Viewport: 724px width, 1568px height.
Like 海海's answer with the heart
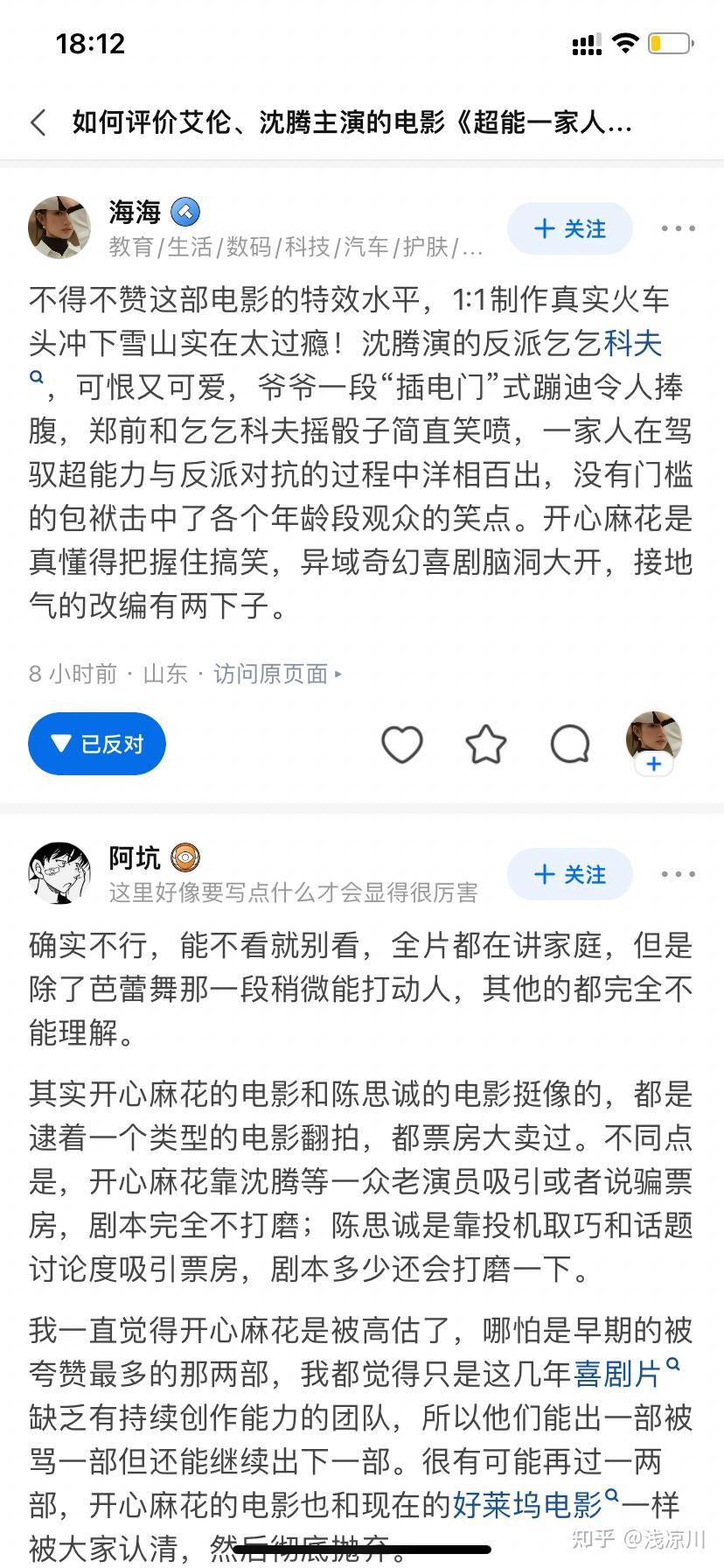(402, 745)
